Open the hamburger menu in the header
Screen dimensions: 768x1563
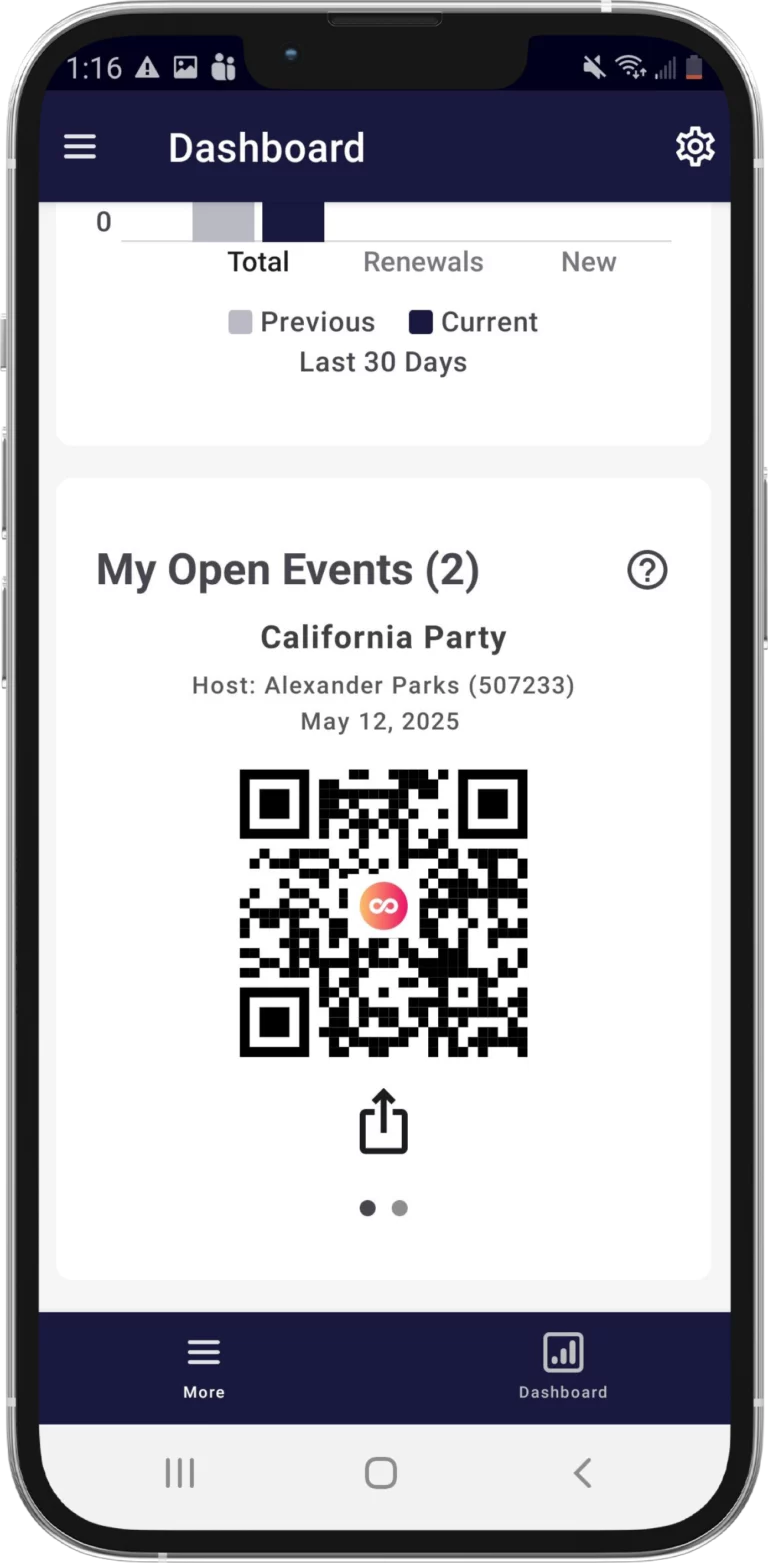80,148
